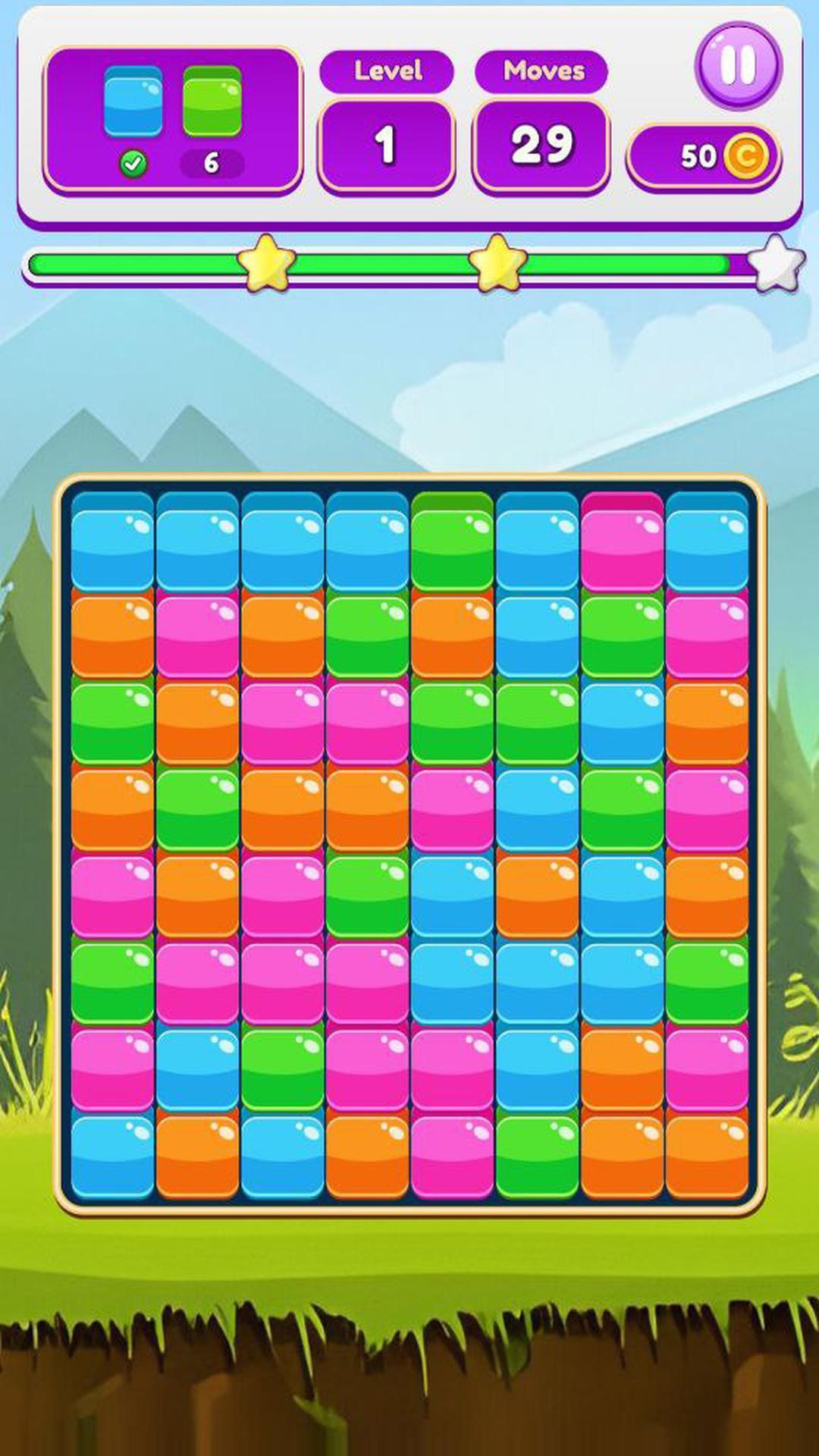This screenshot has width=819, height=1456.
Task: Tap the green block in the fifth row
Action: click(x=367, y=896)
